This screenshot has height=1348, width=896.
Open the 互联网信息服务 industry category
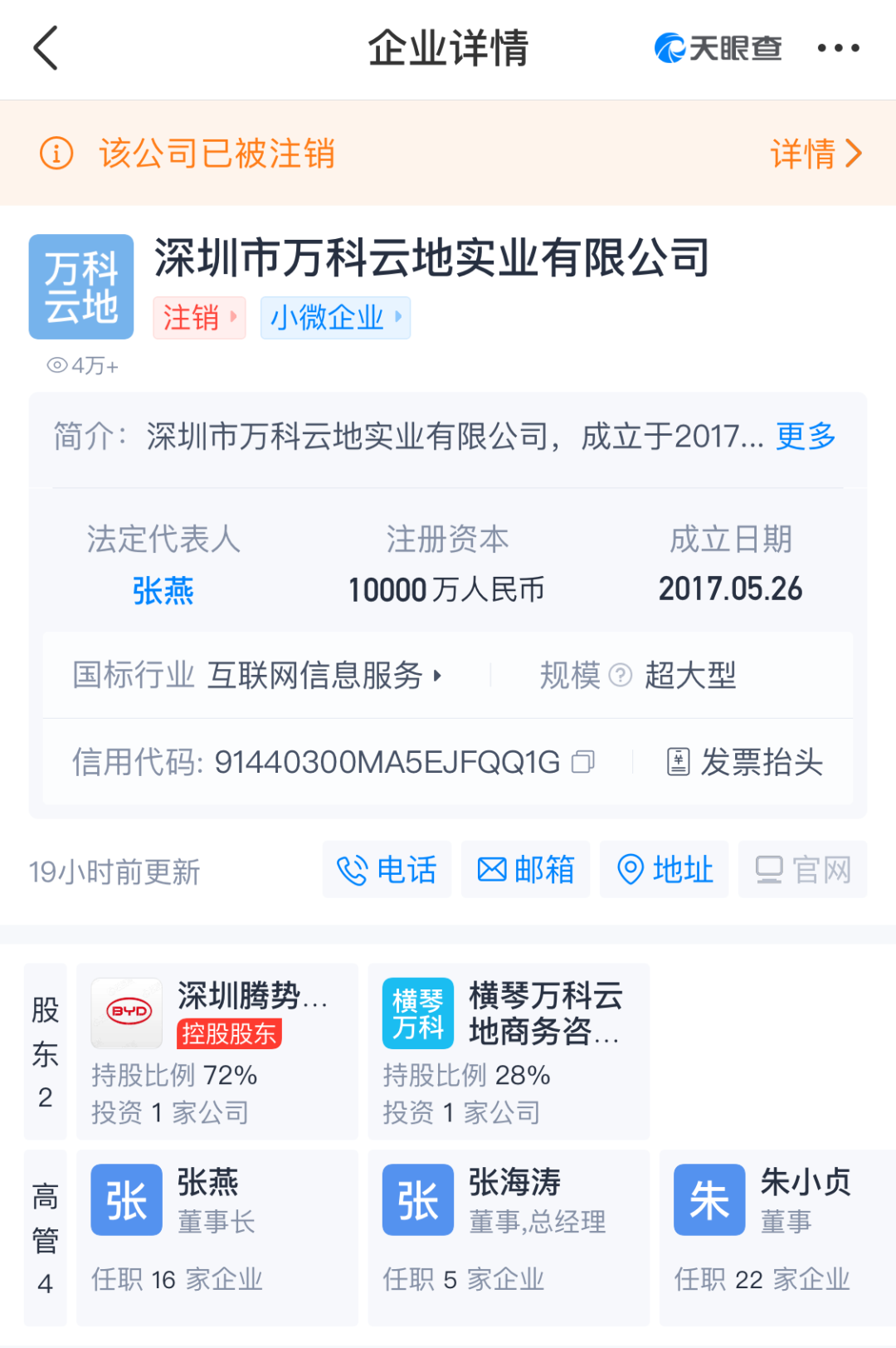324,676
